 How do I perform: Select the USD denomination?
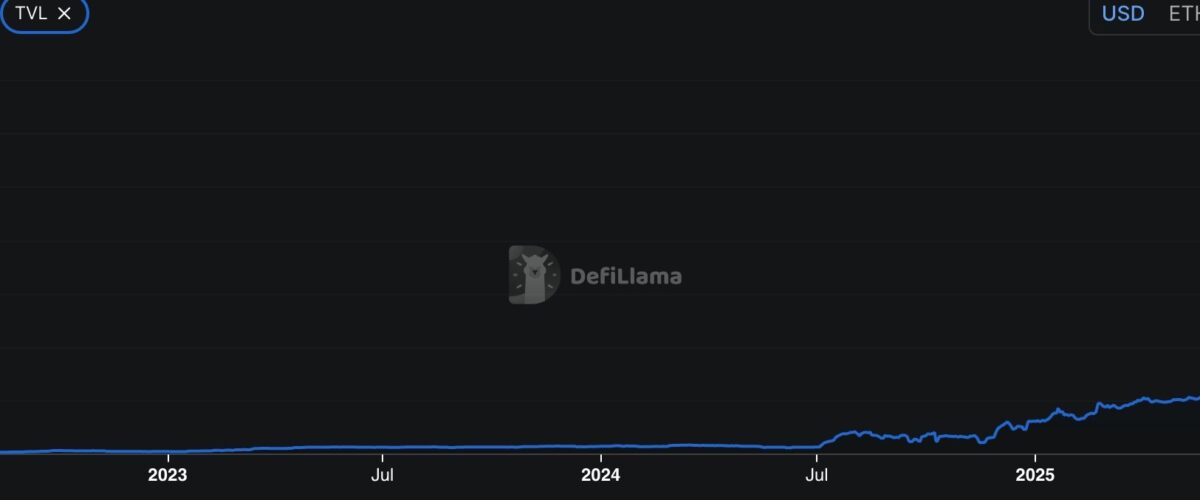pos(1122,14)
